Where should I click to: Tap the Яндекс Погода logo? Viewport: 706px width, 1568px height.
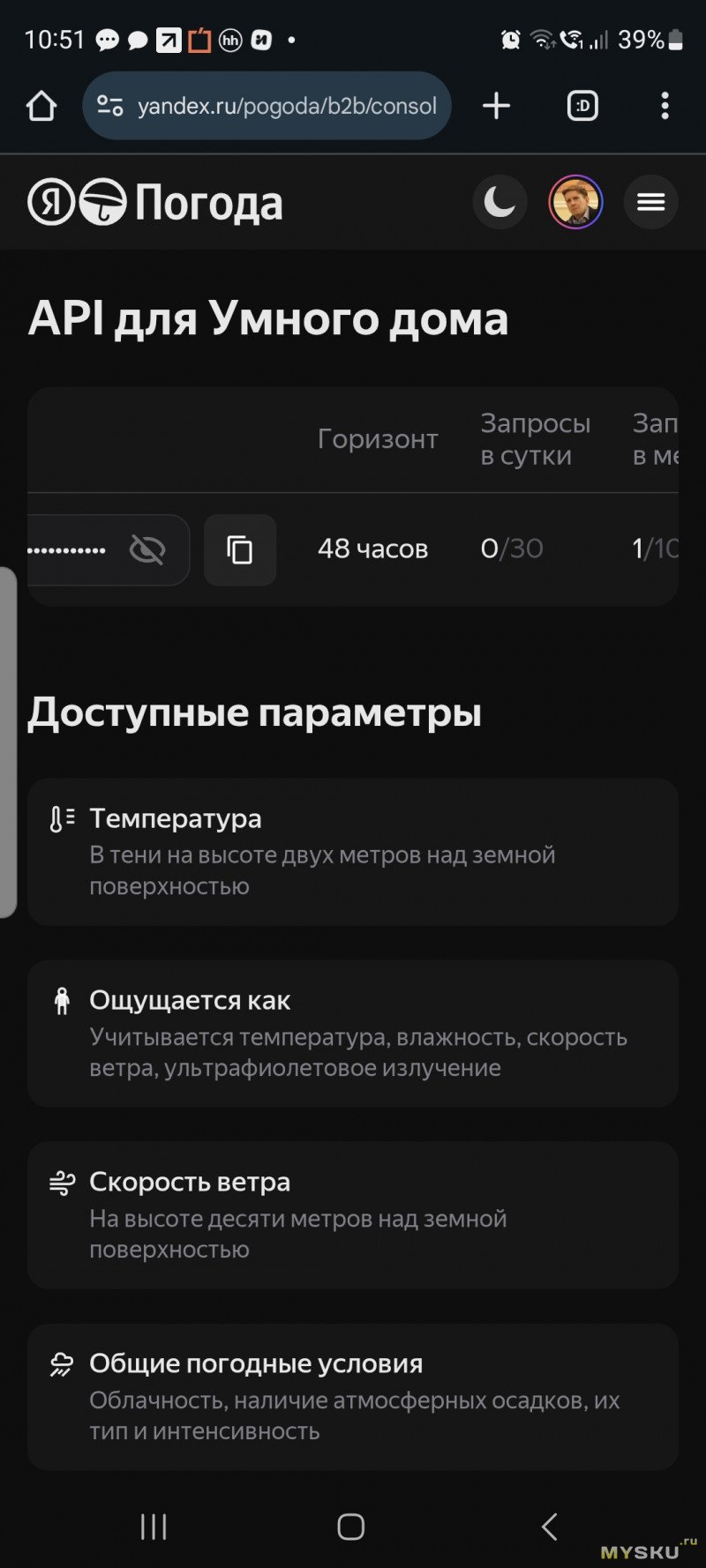pyautogui.click(x=155, y=203)
